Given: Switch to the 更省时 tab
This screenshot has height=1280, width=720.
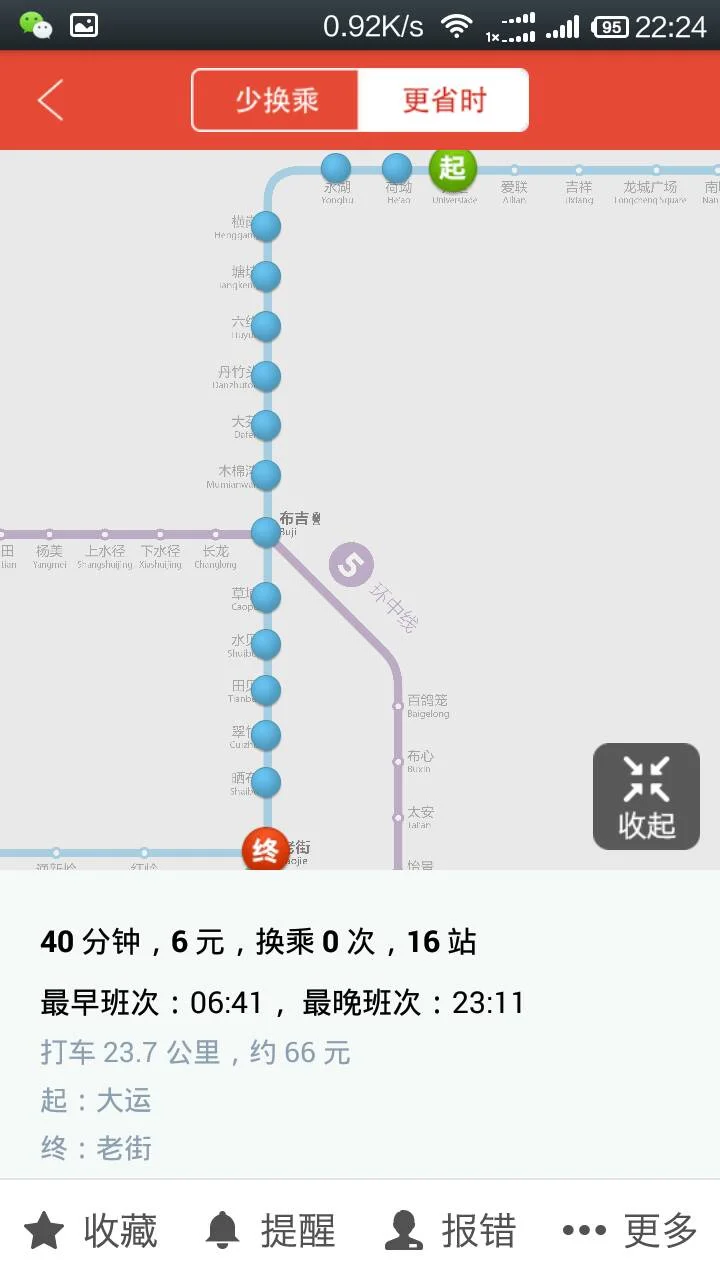Looking at the screenshot, I should click(443, 100).
